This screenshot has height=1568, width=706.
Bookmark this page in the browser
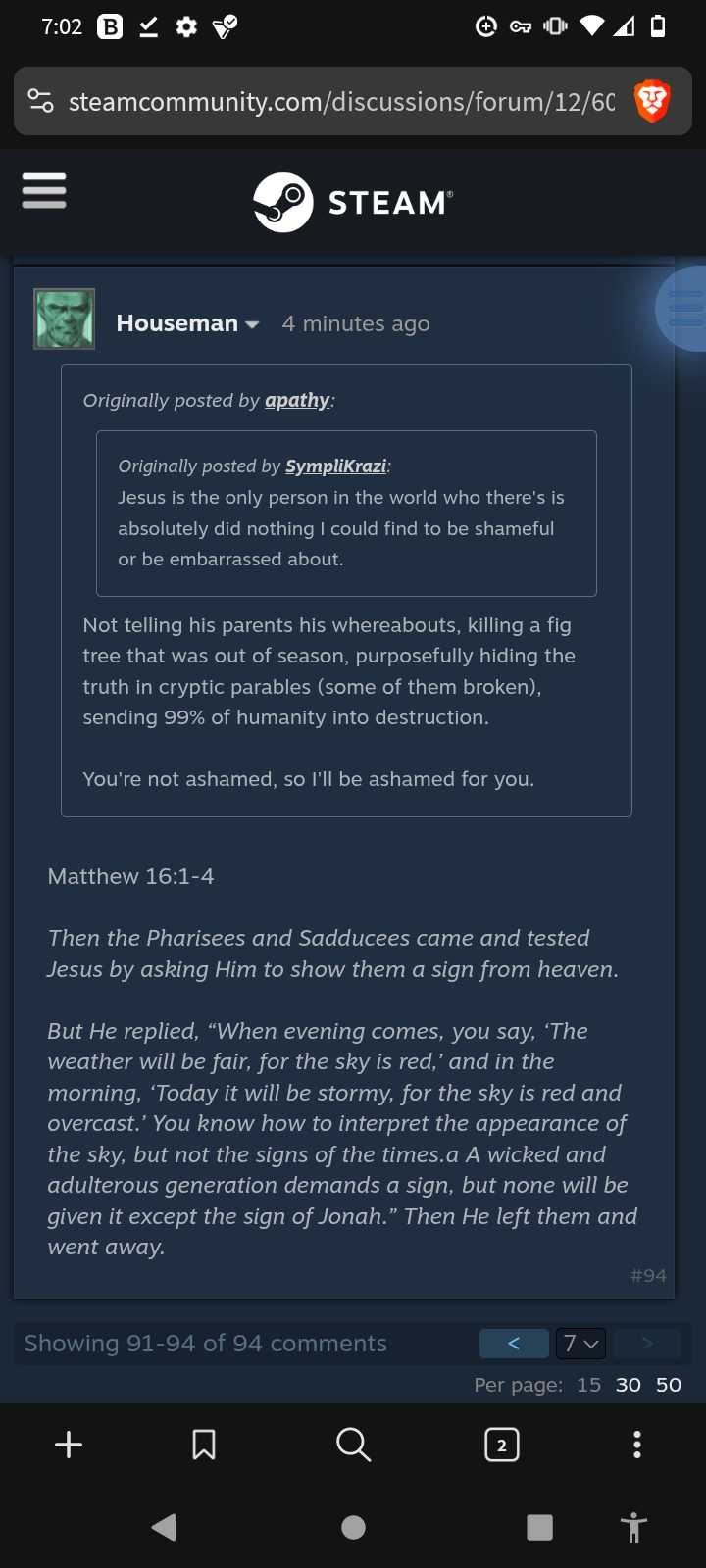pos(204,1445)
